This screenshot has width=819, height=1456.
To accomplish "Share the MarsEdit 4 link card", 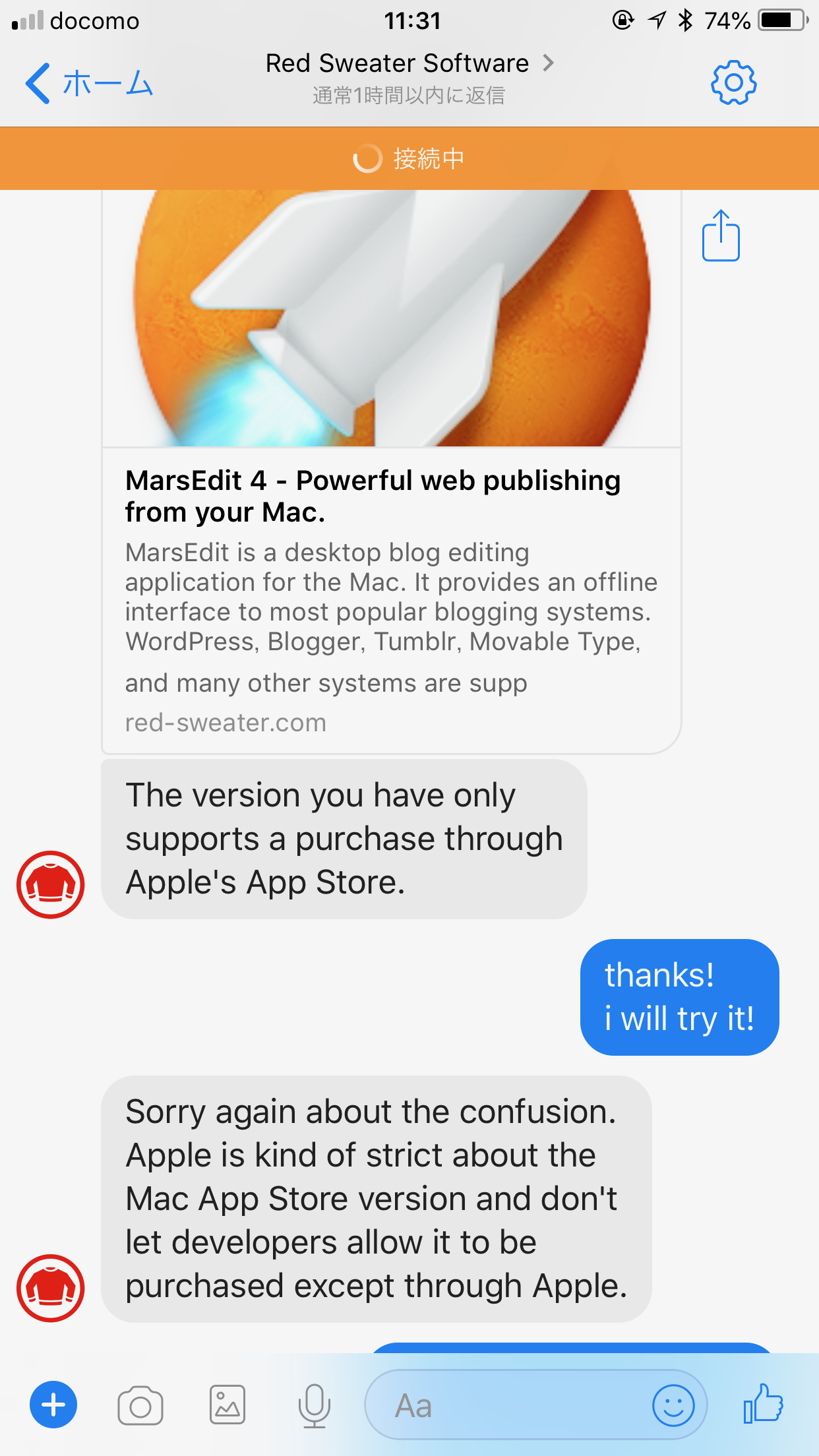I will coord(721,236).
